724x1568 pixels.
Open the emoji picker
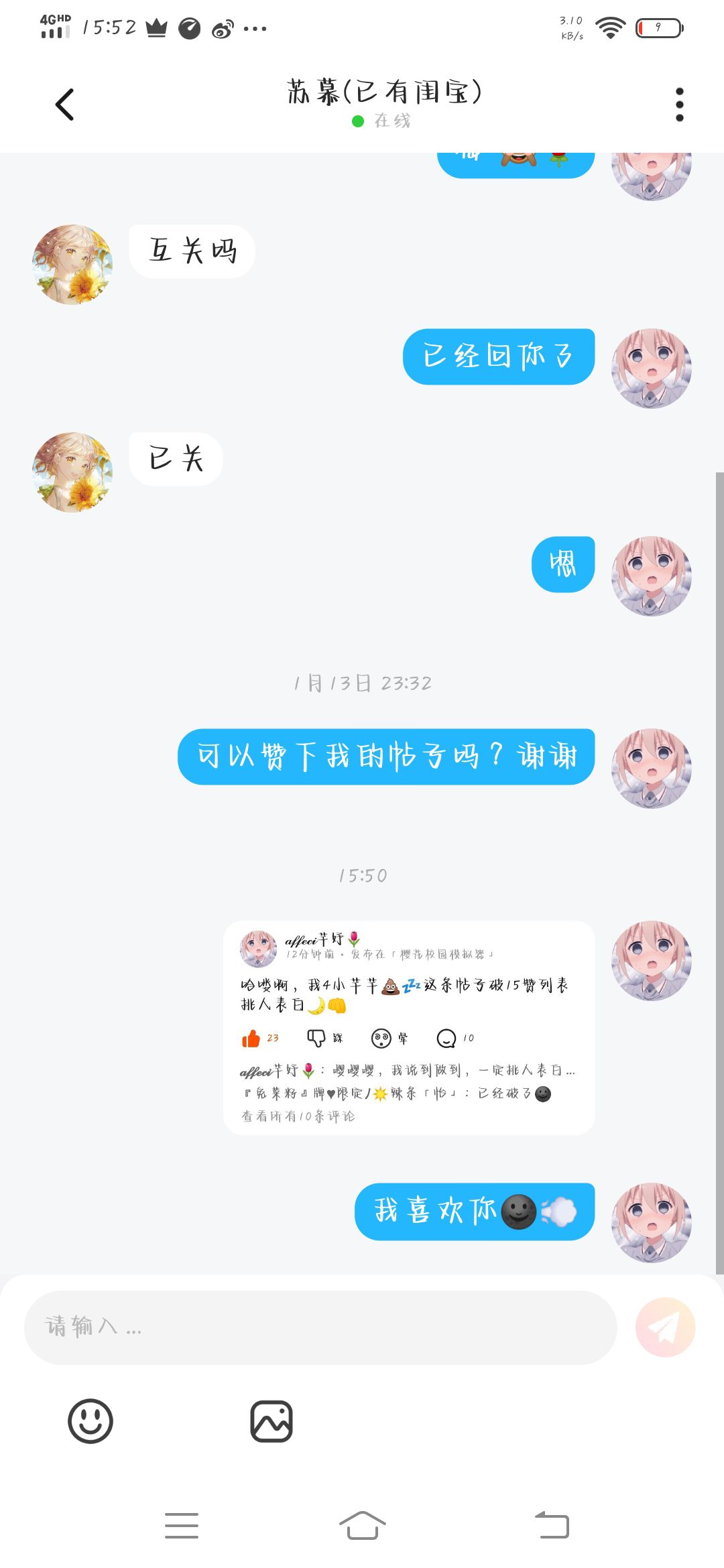(x=90, y=1421)
